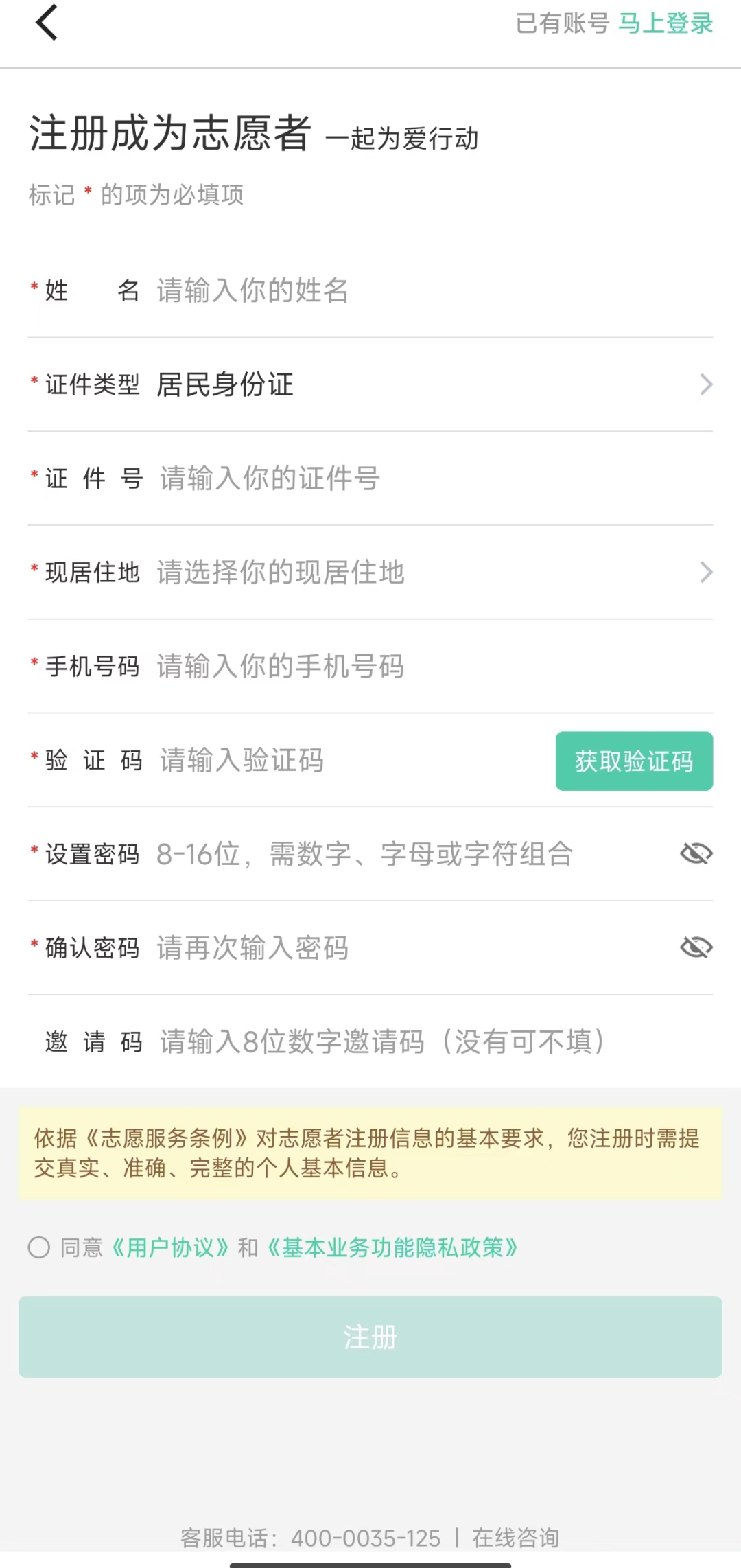Screen dimensions: 741x1568
Task: Check the 同意 agreement circle
Action: (x=39, y=1247)
